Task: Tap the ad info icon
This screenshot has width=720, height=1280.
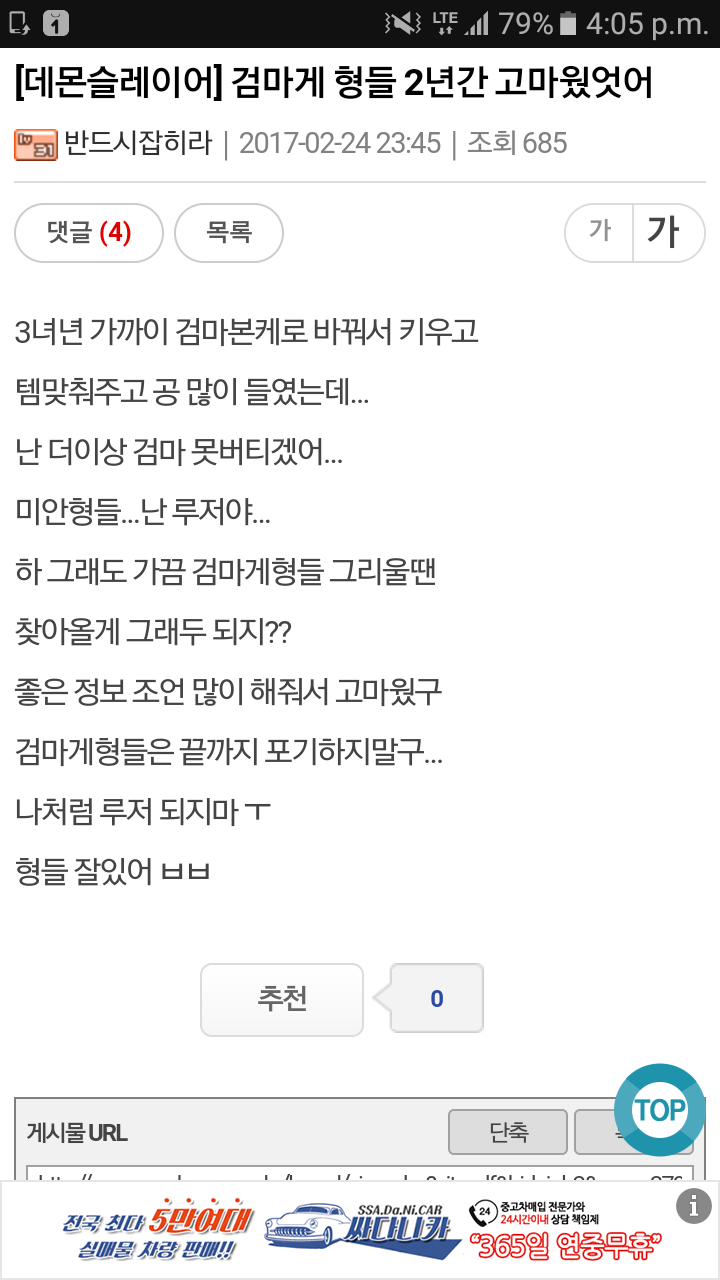Action: click(x=694, y=1206)
